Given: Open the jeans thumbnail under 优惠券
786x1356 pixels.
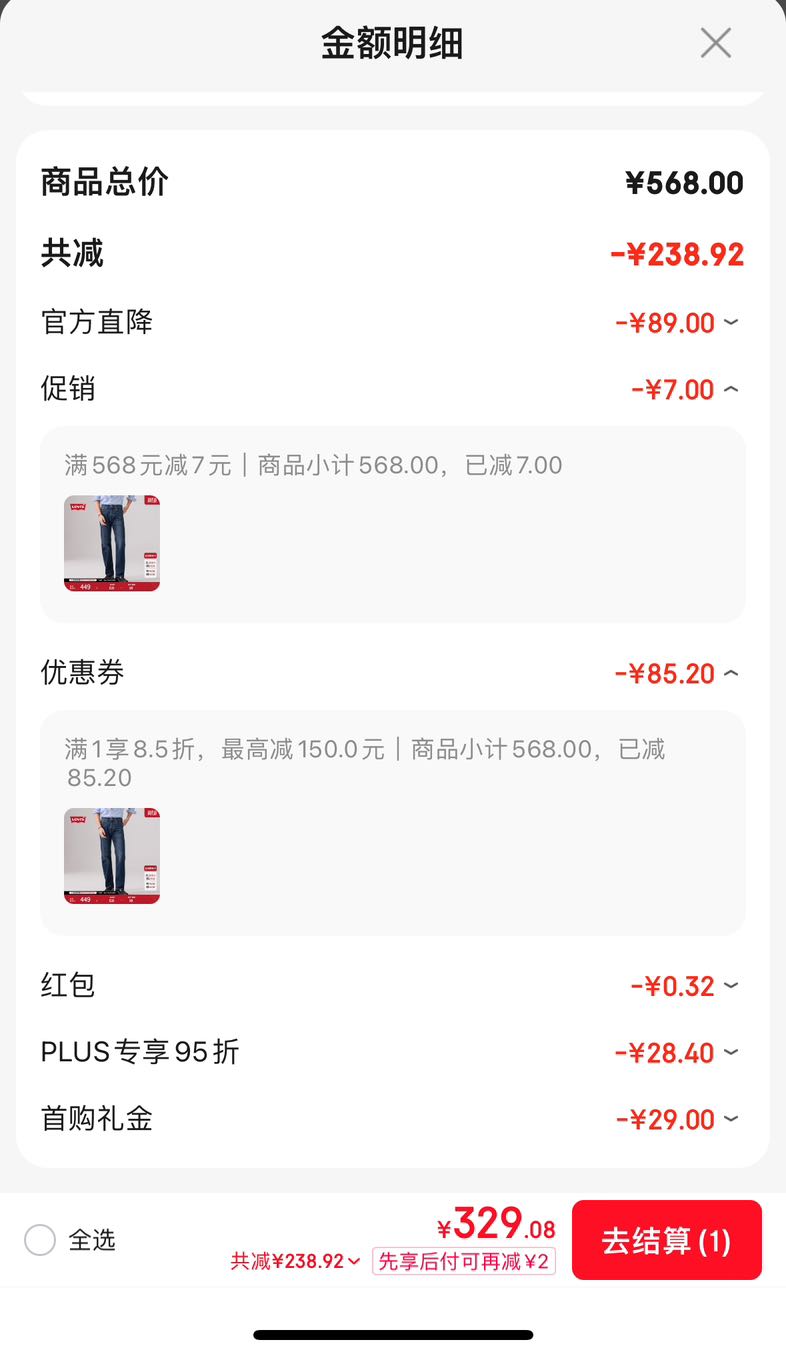Looking at the screenshot, I should coord(112,856).
